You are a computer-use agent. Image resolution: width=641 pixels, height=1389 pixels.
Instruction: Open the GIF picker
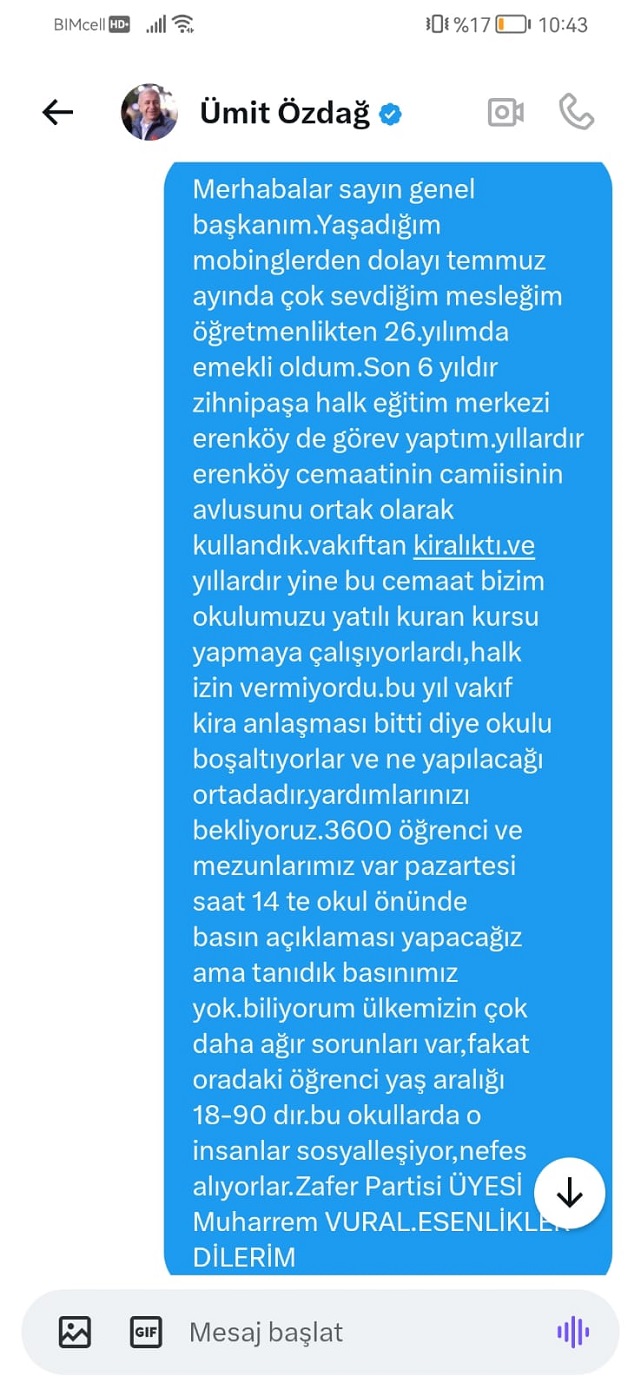(146, 1331)
